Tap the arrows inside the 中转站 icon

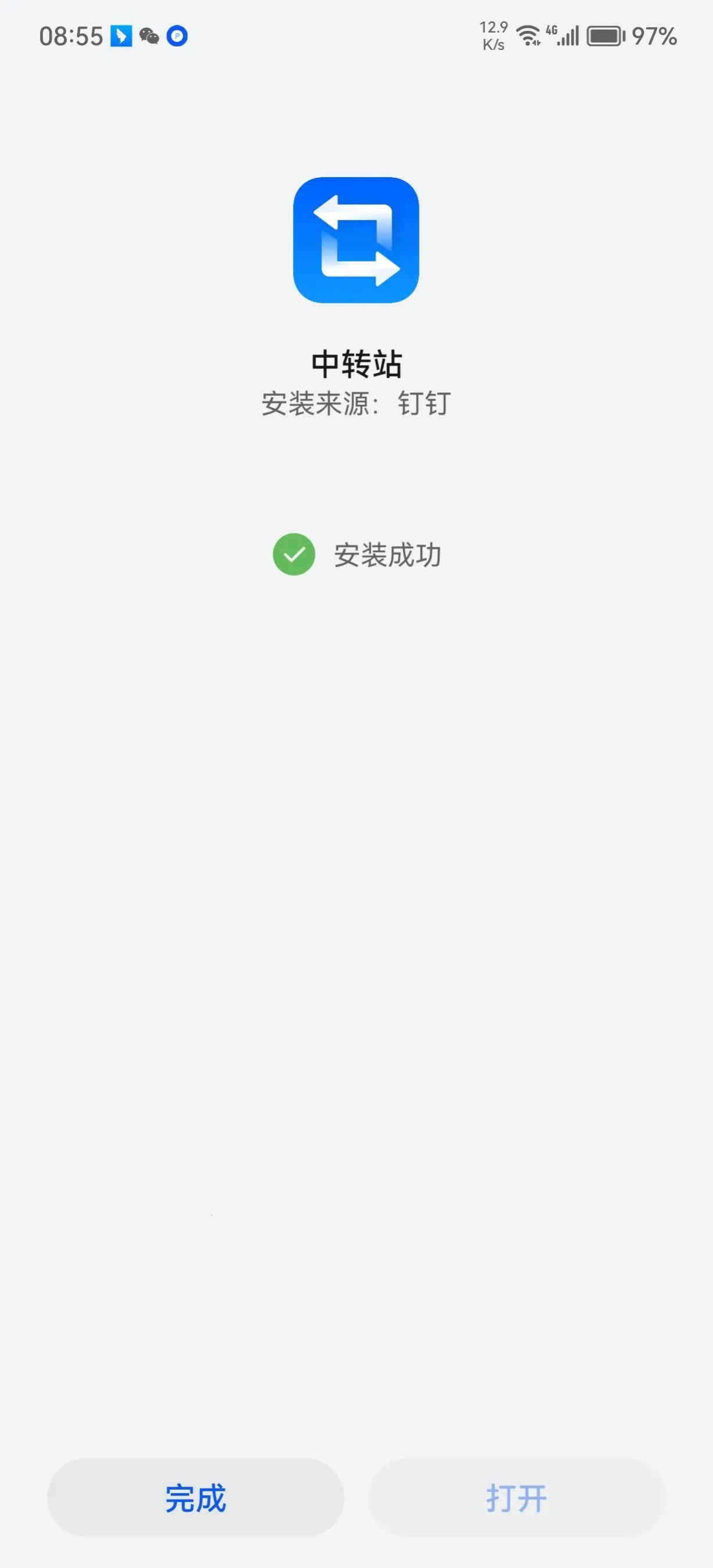pos(356,241)
